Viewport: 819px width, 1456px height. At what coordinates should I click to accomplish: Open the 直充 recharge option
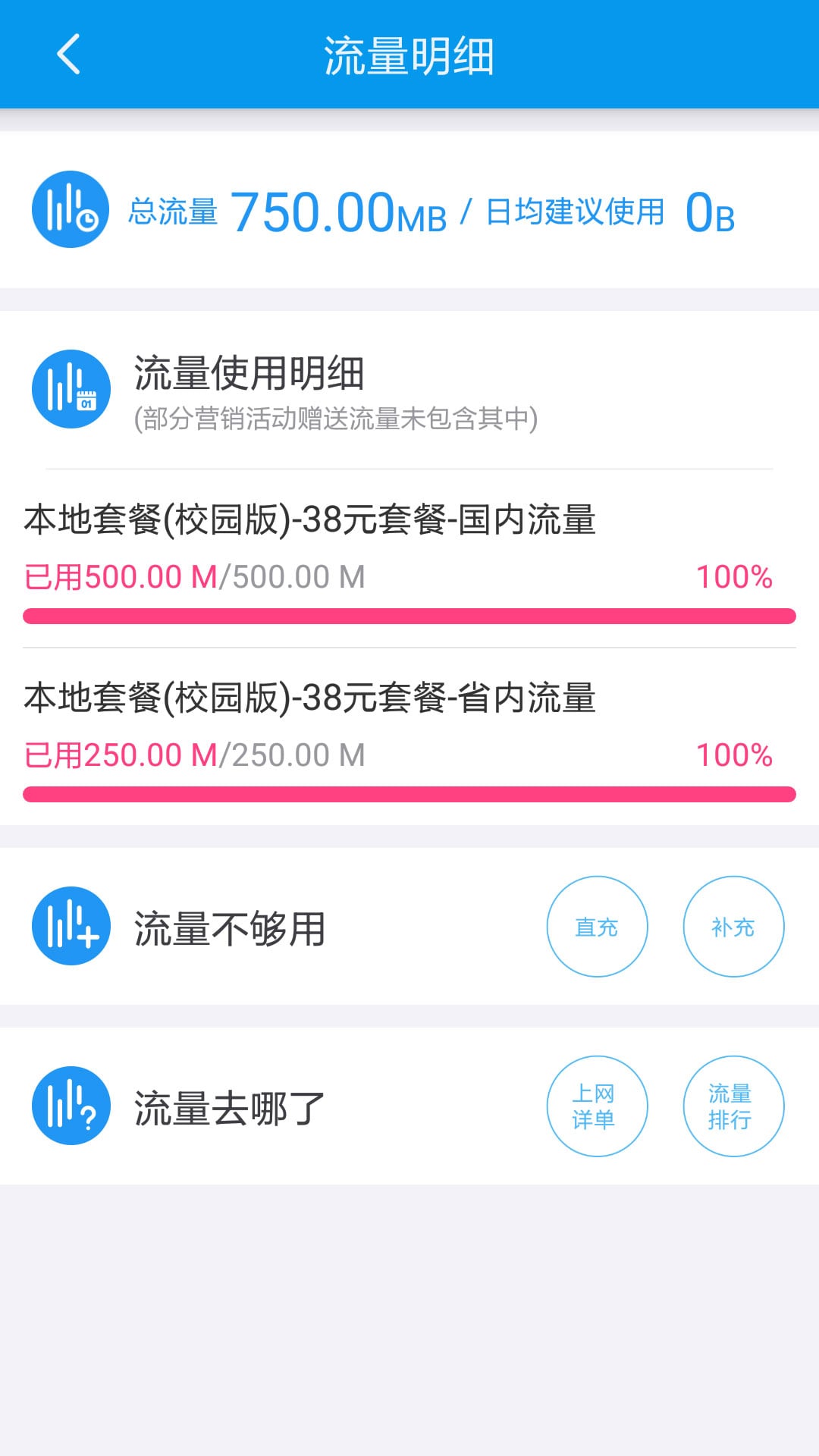(x=598, y=926)
